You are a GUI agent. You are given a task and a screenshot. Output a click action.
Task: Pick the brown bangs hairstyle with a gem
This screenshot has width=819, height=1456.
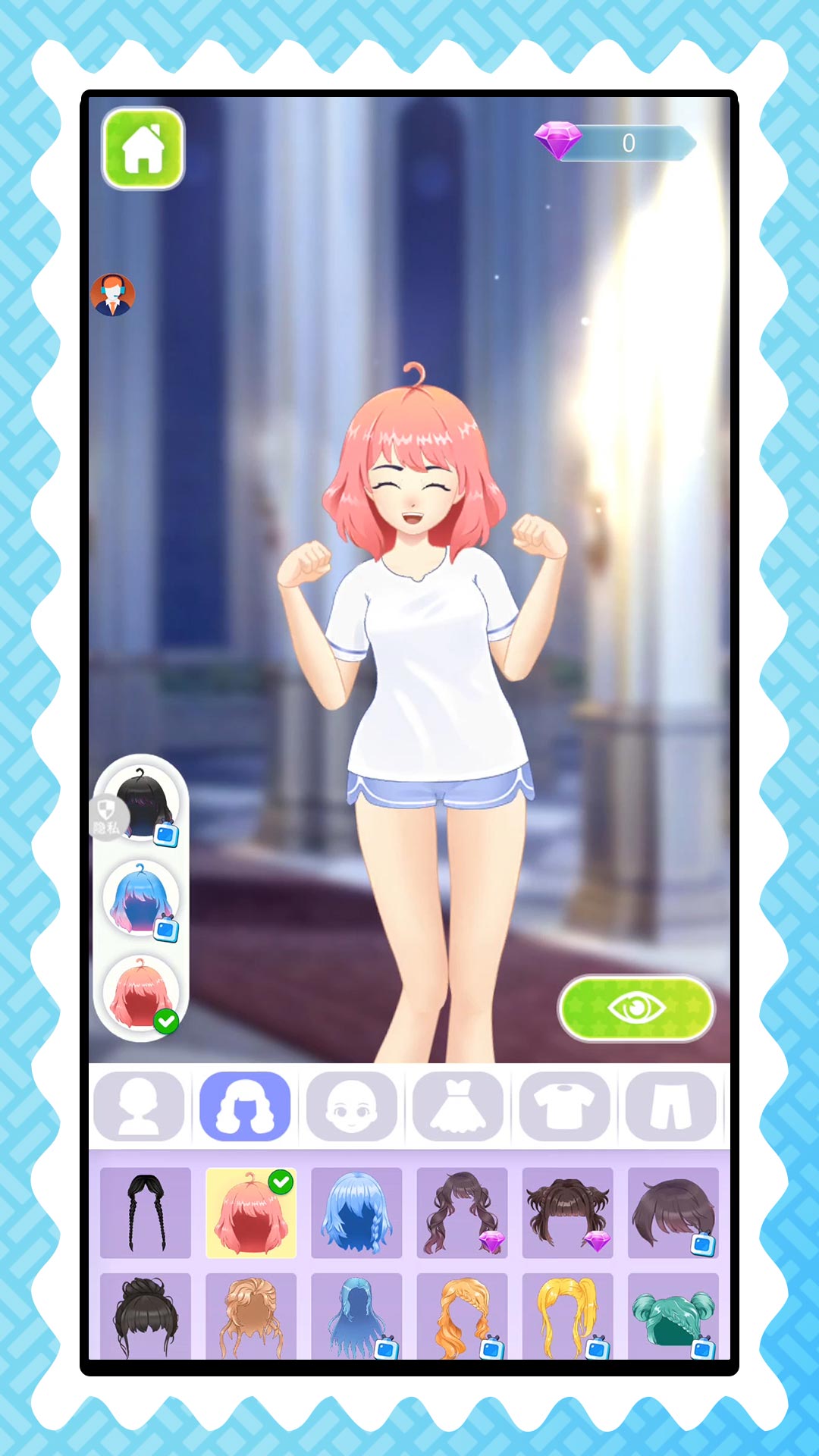coord(567,1213)
